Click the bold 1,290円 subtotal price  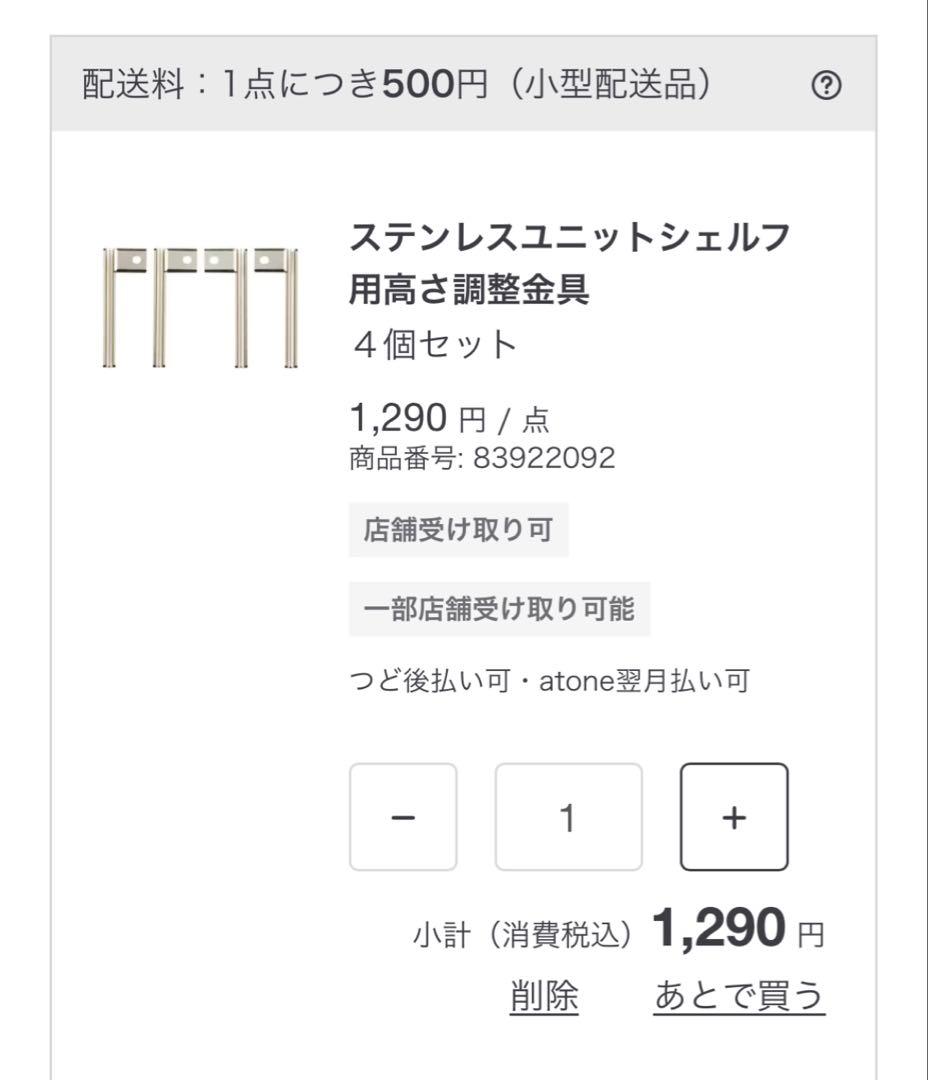pos(716,928)
